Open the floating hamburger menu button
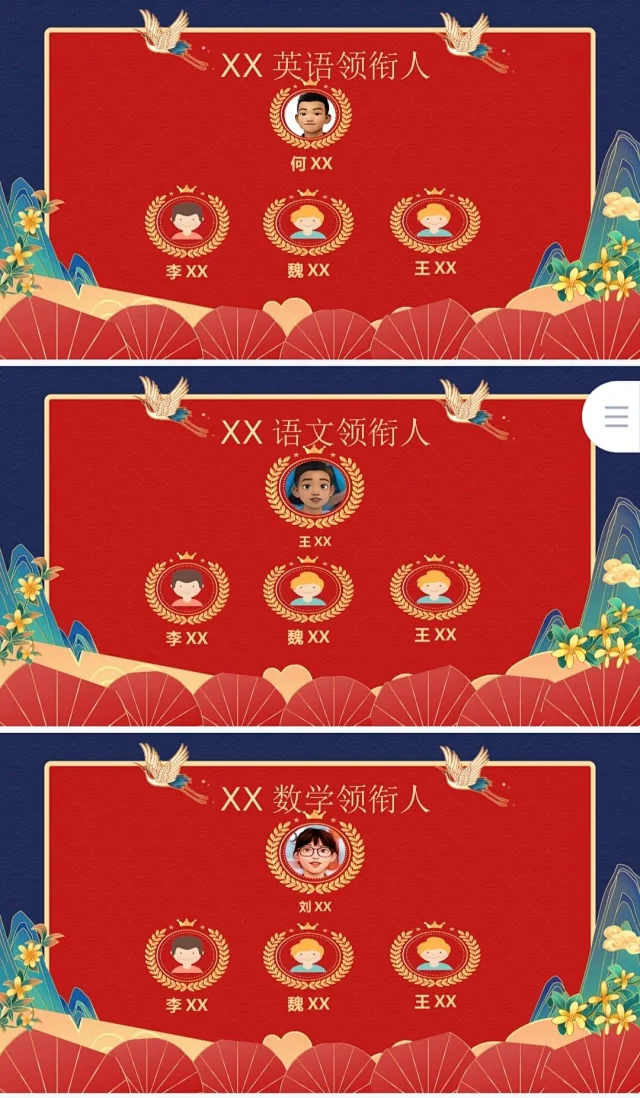This screenshot has width=640, height=1098. click(616, 416)
